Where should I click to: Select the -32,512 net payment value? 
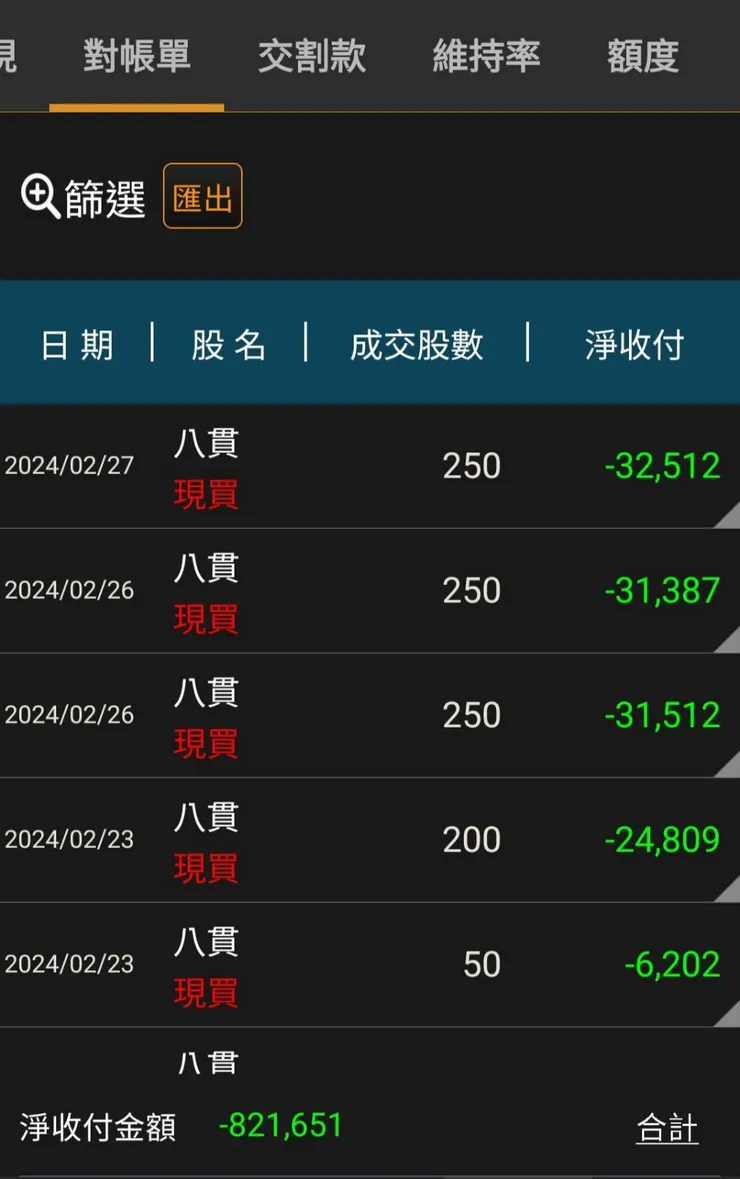pyautogui.click(x=661, y=466)
